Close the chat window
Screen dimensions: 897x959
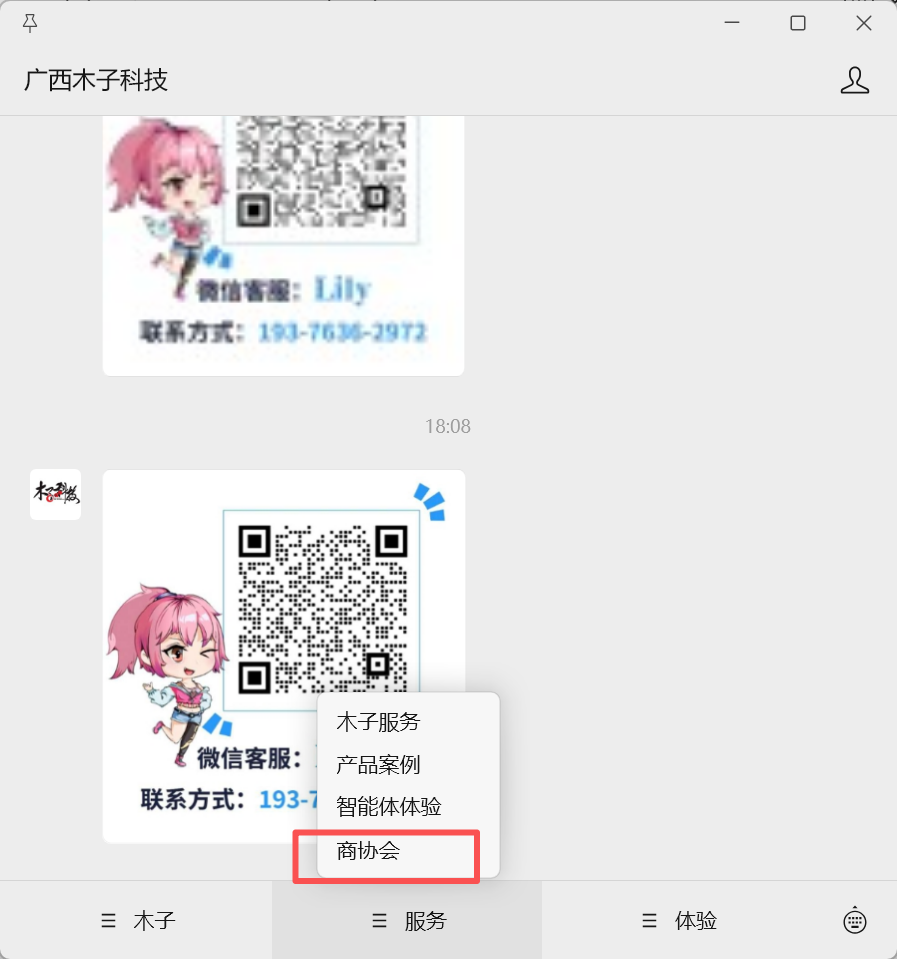click(x=863, y=23)
